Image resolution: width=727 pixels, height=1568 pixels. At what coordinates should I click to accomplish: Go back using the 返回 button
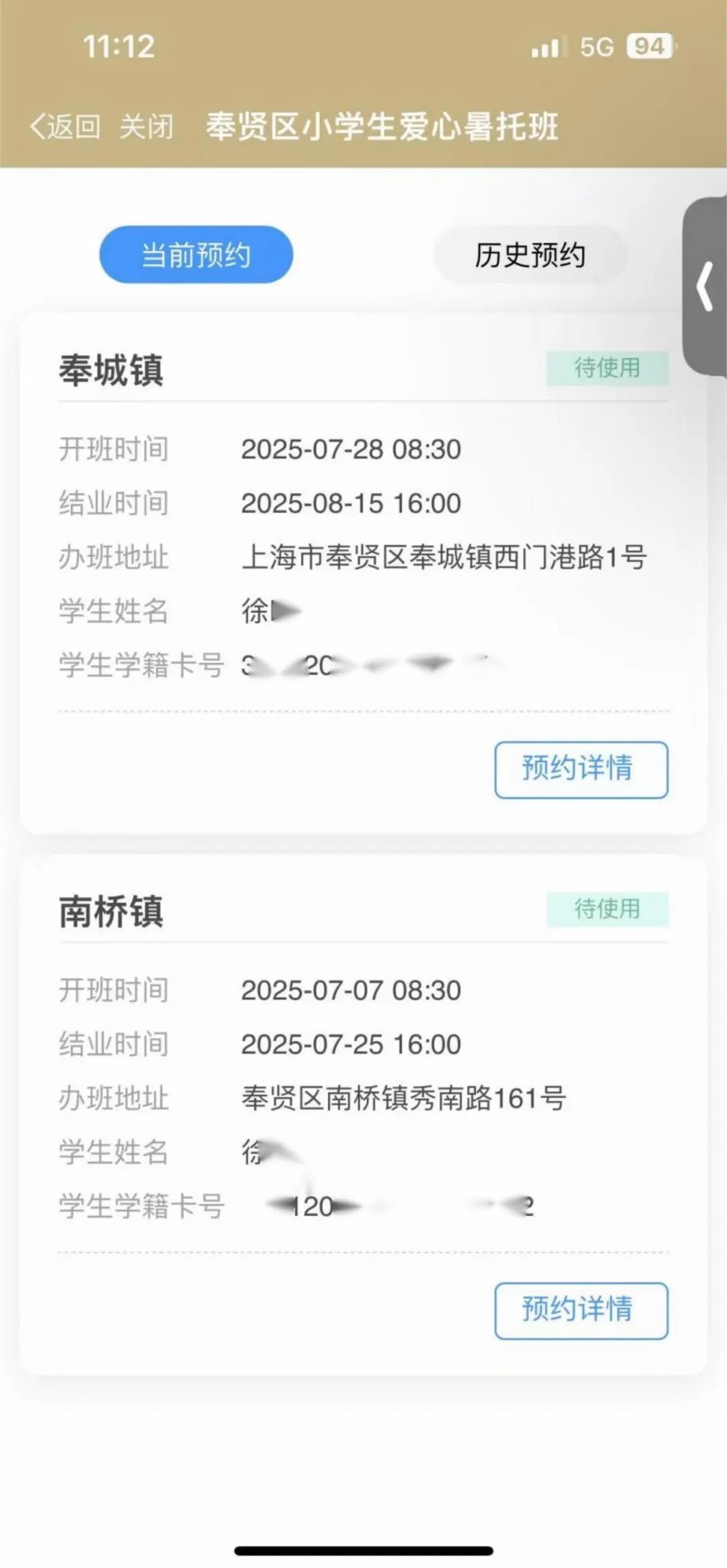point(65,127)
